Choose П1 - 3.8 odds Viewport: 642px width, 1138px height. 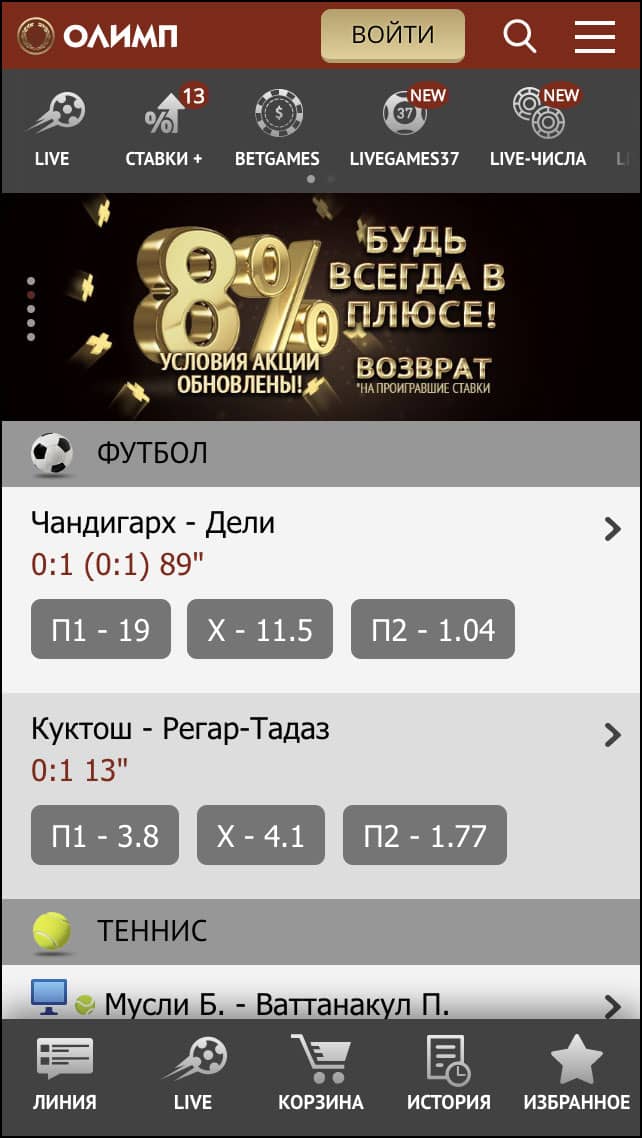(x=105, y=835)
